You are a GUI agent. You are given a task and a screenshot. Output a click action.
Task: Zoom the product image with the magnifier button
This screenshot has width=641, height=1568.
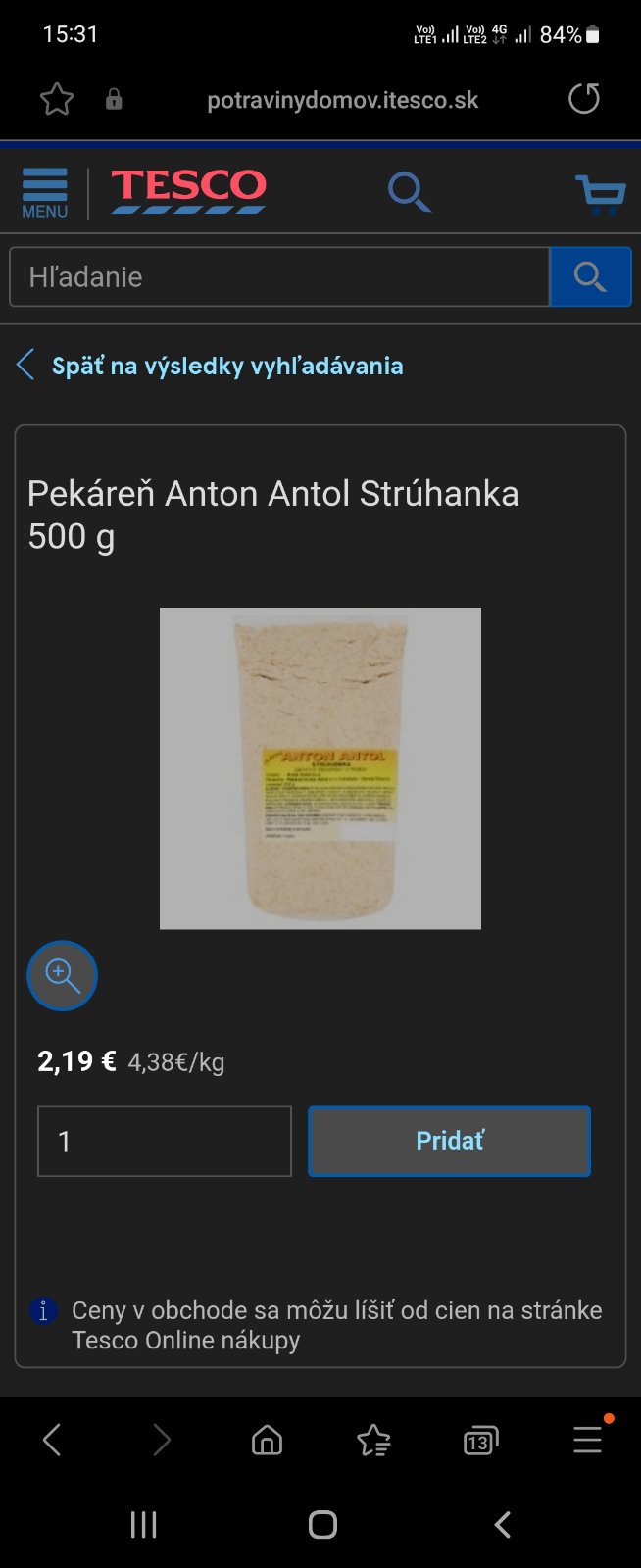click(62, 975)
